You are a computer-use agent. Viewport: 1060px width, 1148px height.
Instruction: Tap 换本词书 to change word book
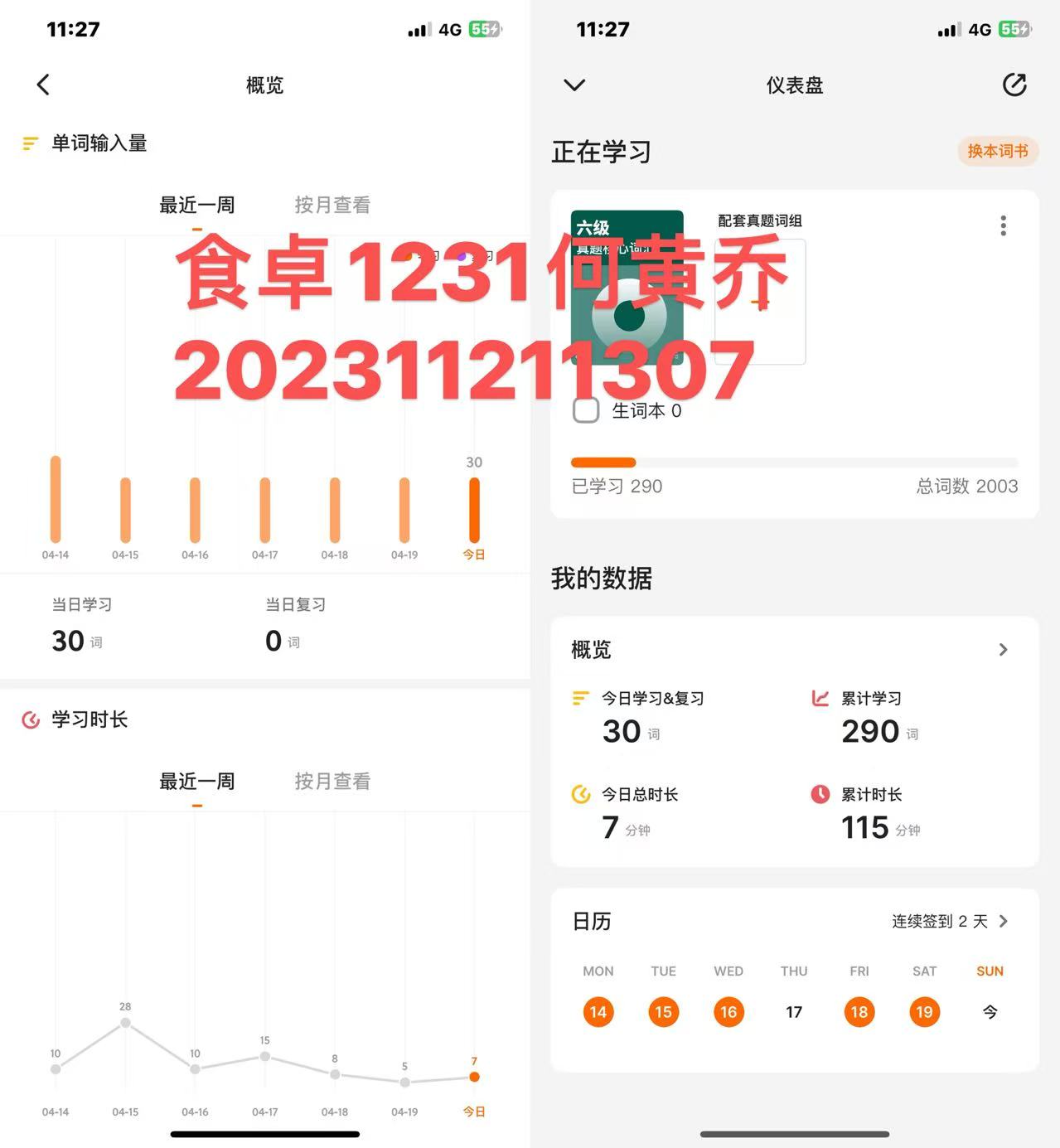point(998,151)
